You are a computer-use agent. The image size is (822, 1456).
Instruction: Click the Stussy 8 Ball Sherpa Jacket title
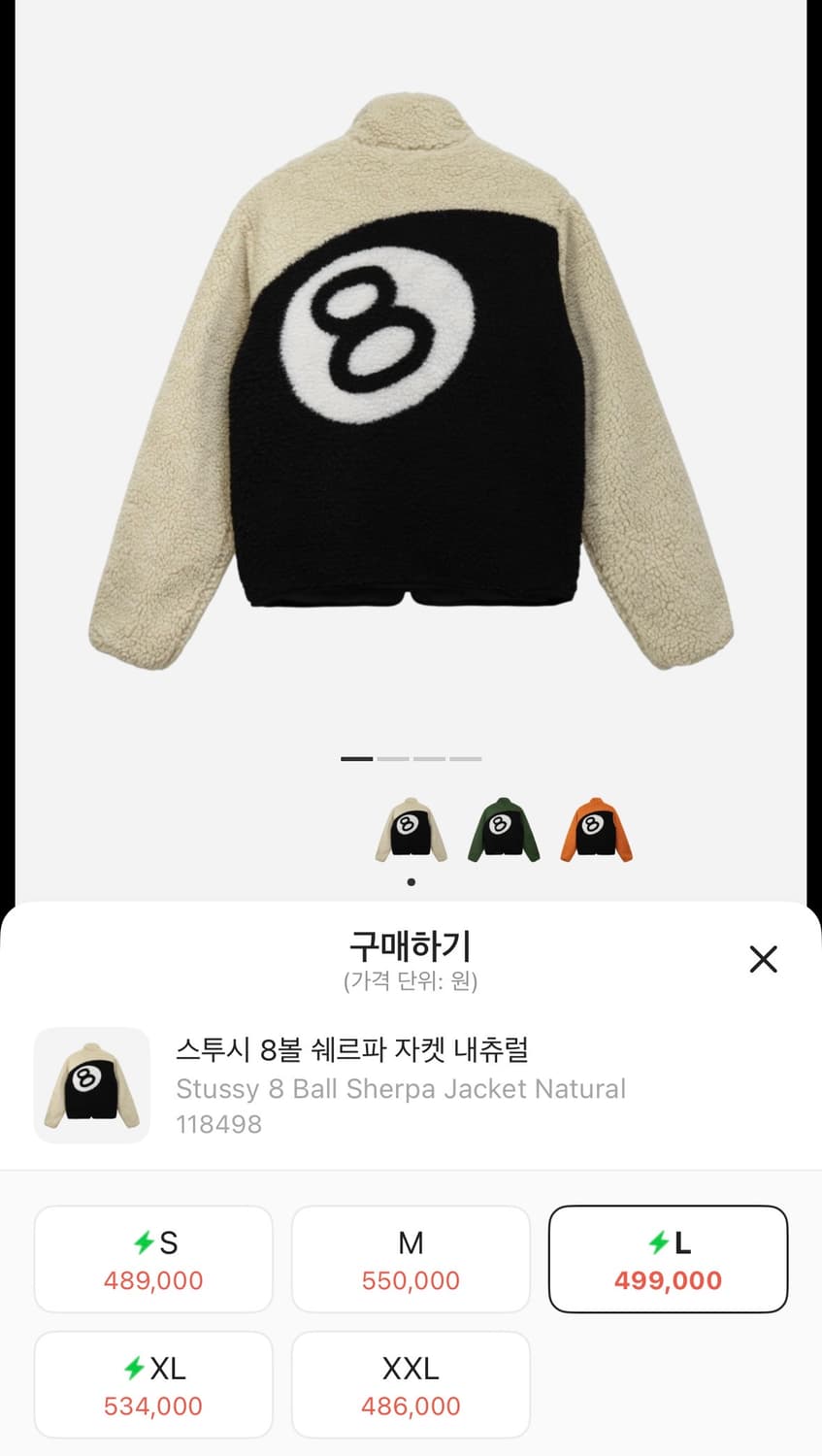click(x=400, y=1088)
